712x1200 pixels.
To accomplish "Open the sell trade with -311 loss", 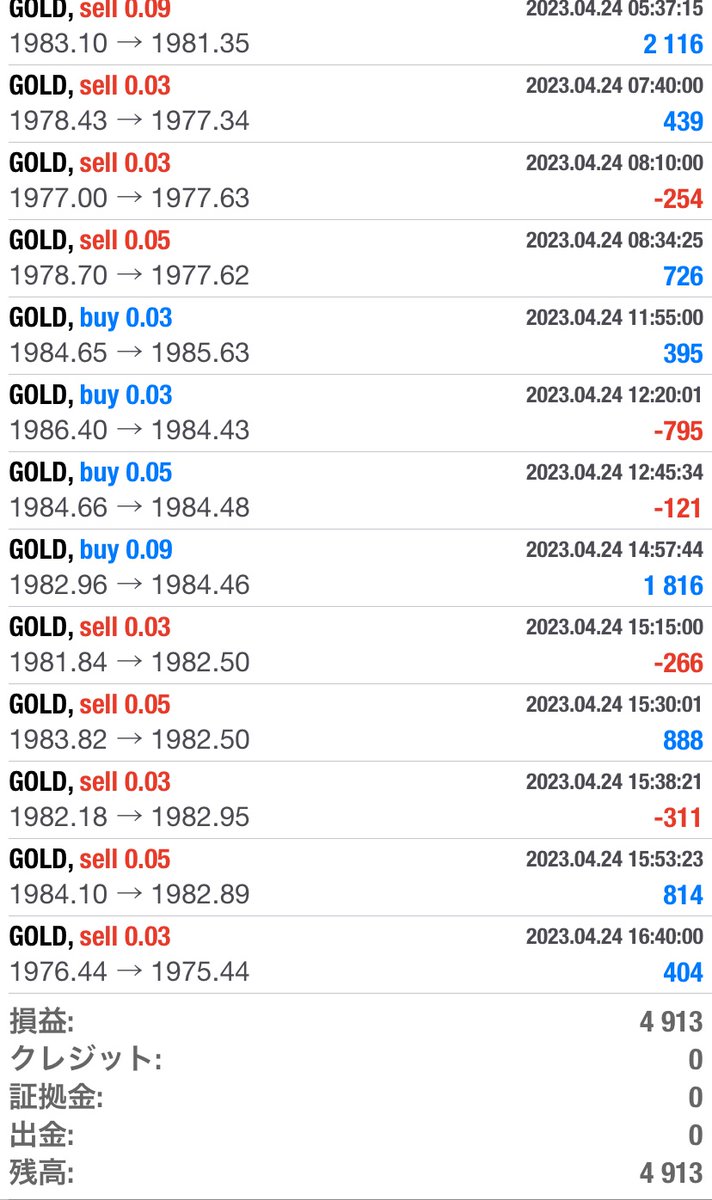I will coord(356,800).
